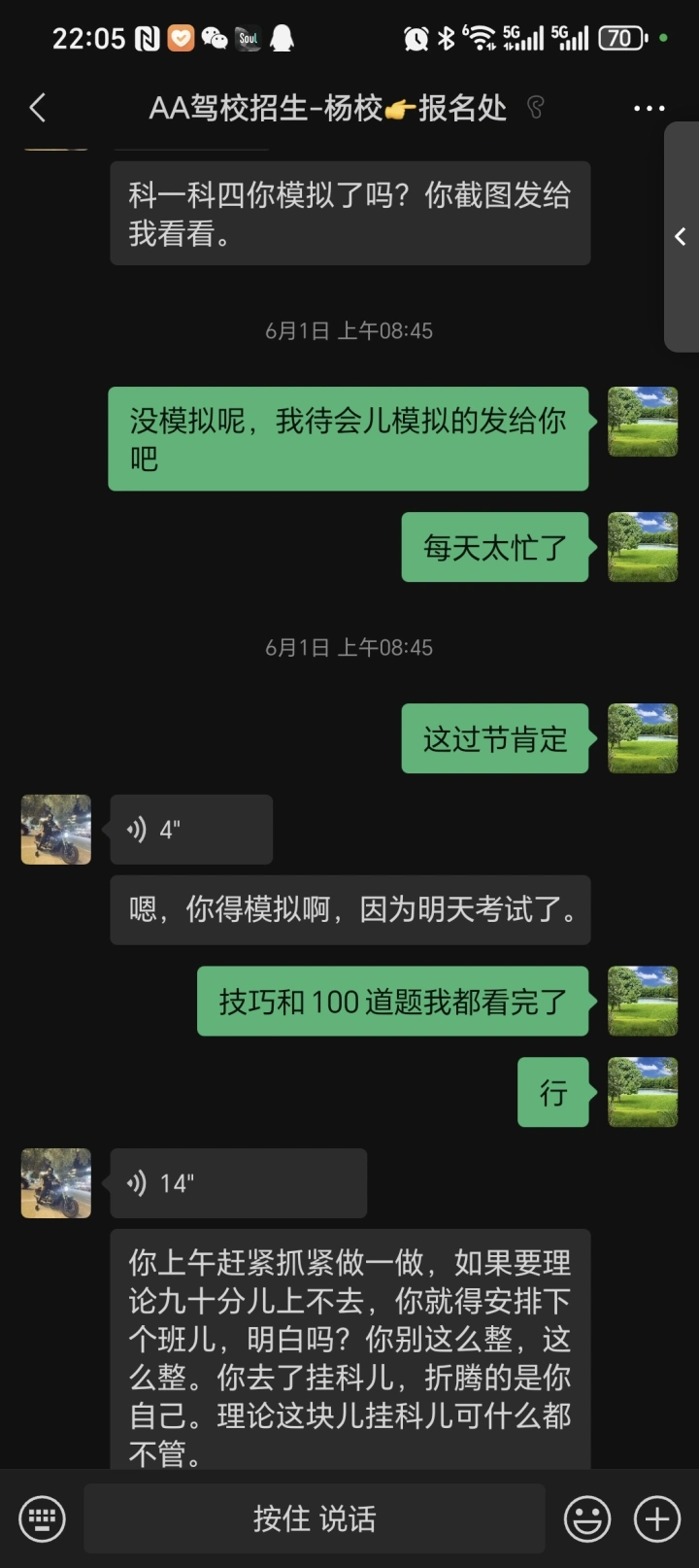The width and height of the screenshot is (699, 1568).
Task: Play the 14-second voice message
Action: [x=239, y=1183]
